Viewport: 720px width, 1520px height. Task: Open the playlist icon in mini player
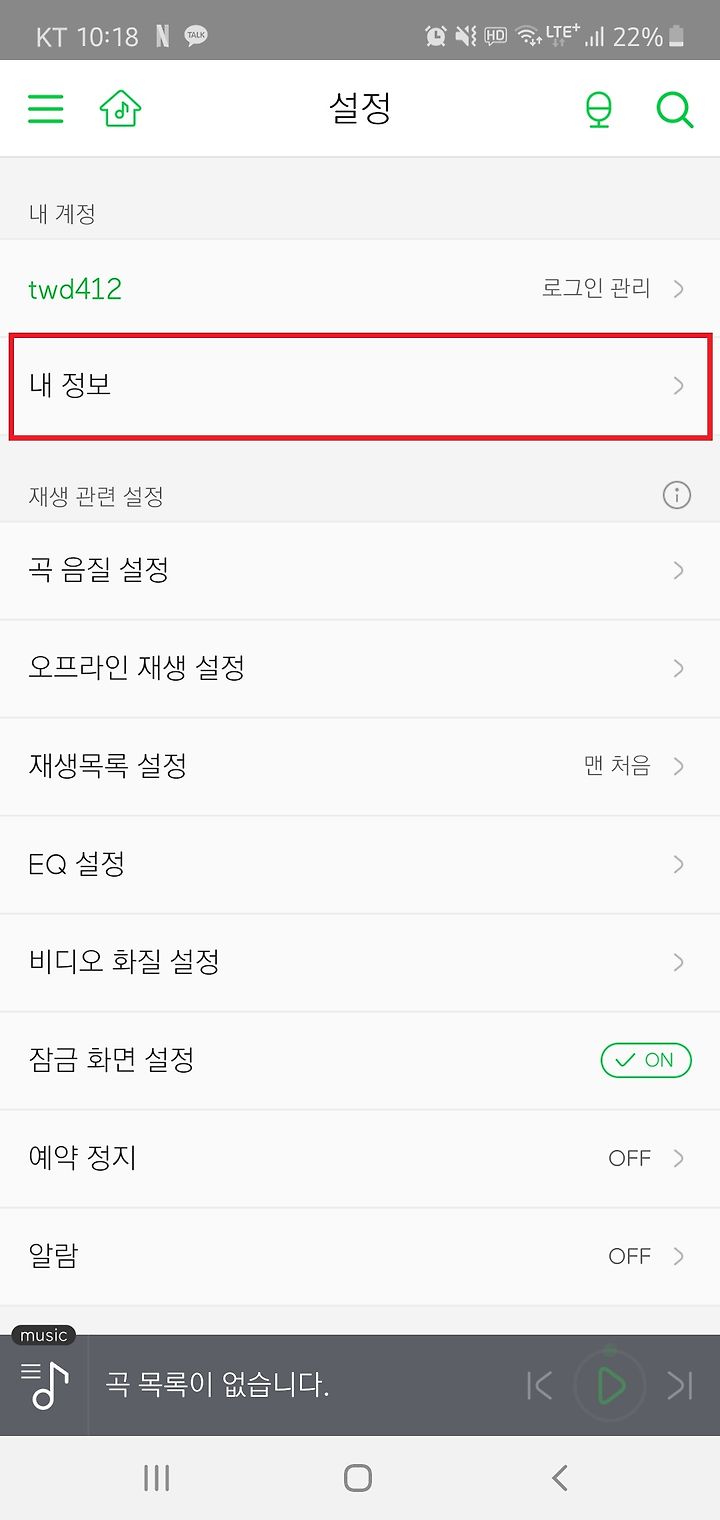click(x=44, y=1385)
